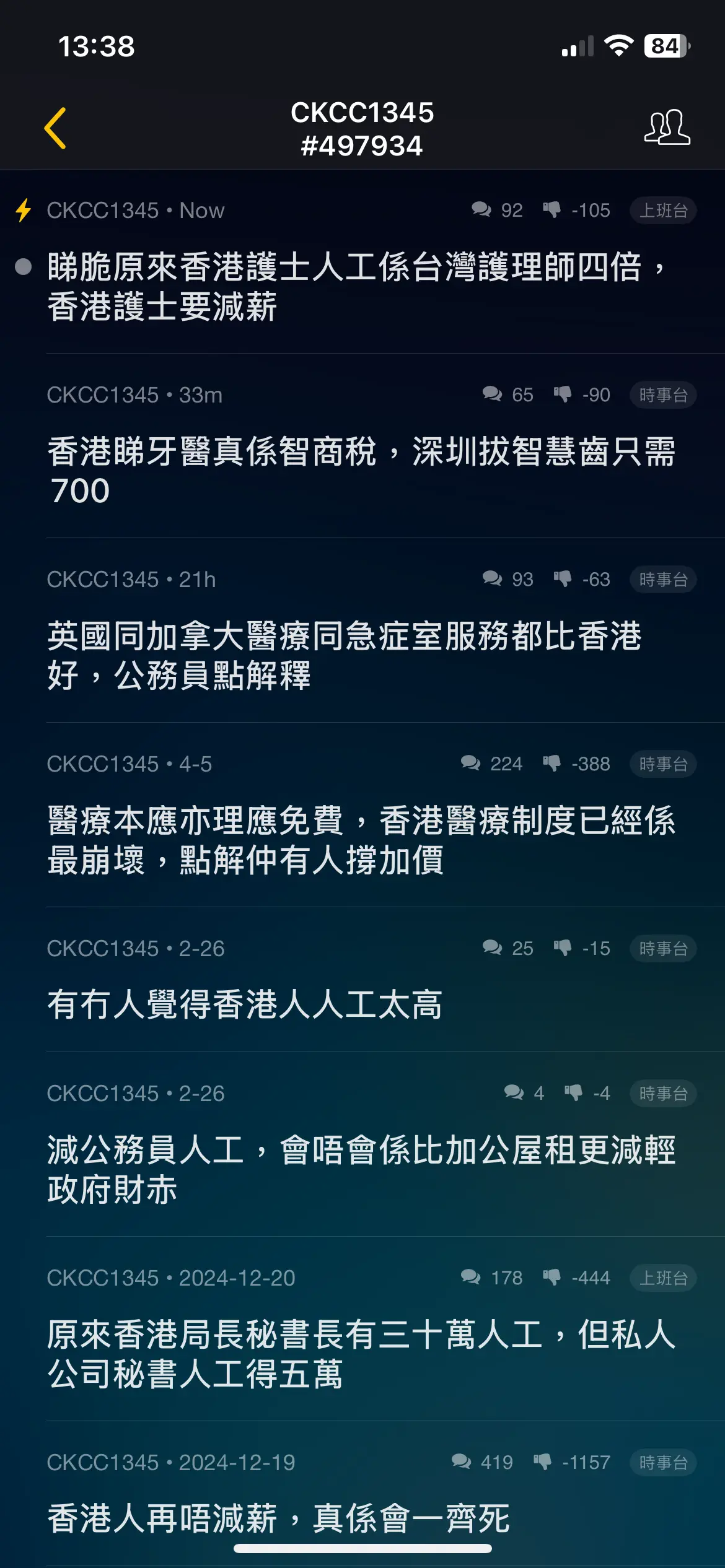Tap 上班台 tag on the 2024-12-20 thread
Image resolution: width=725 pixels, height=1568 pixels.
click(663, 1278)
